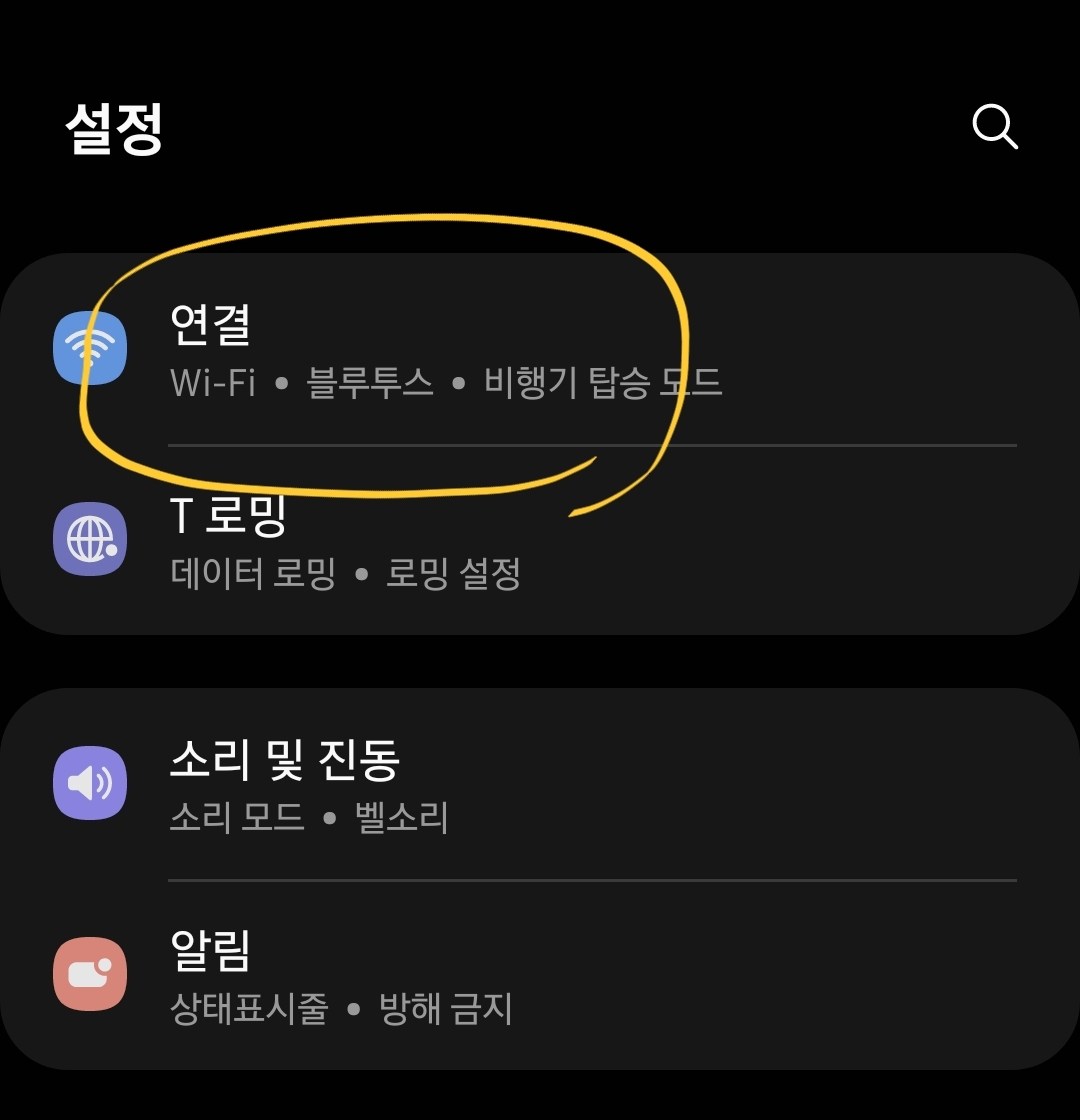
Task: Open settings search with the magnifier icon
Action: (994, 126)
